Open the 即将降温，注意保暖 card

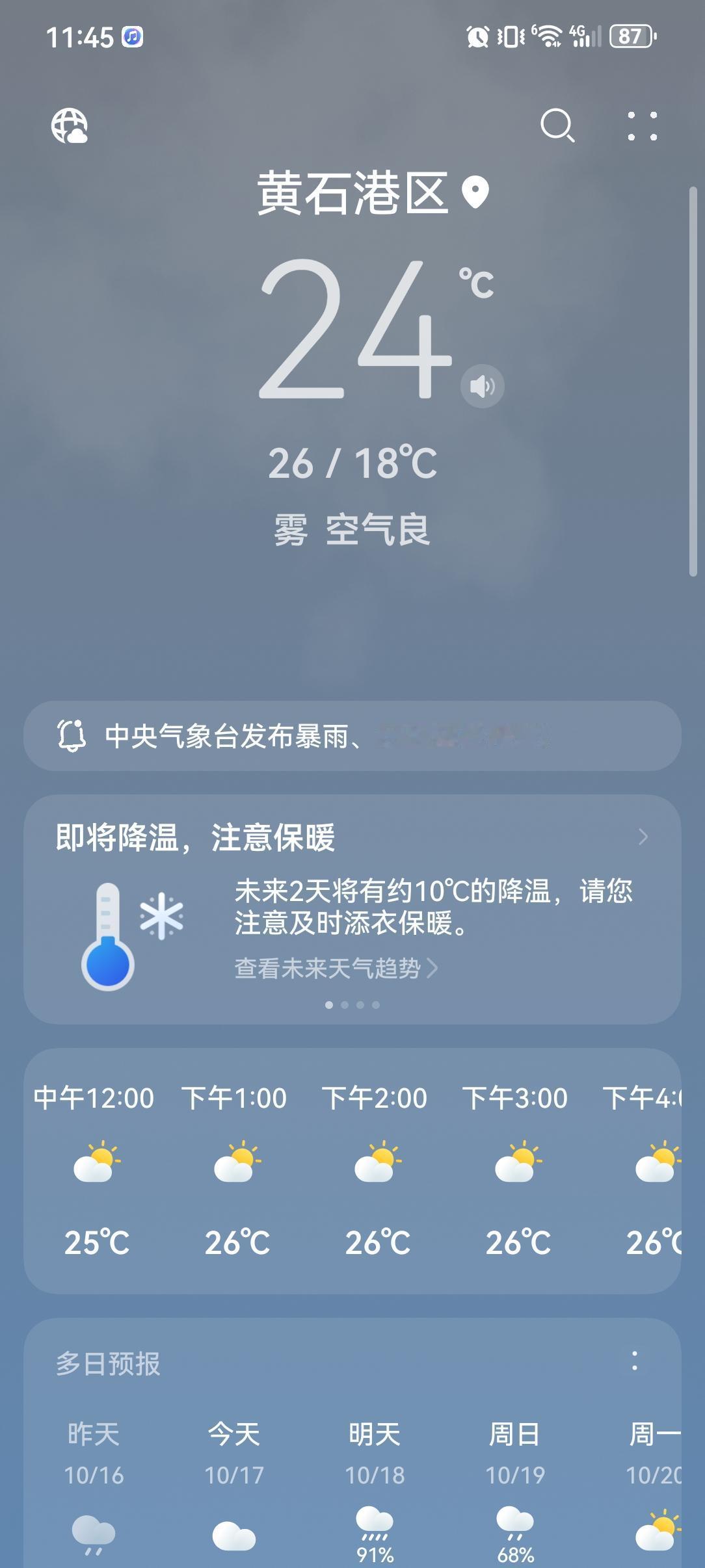pos(351,837)
